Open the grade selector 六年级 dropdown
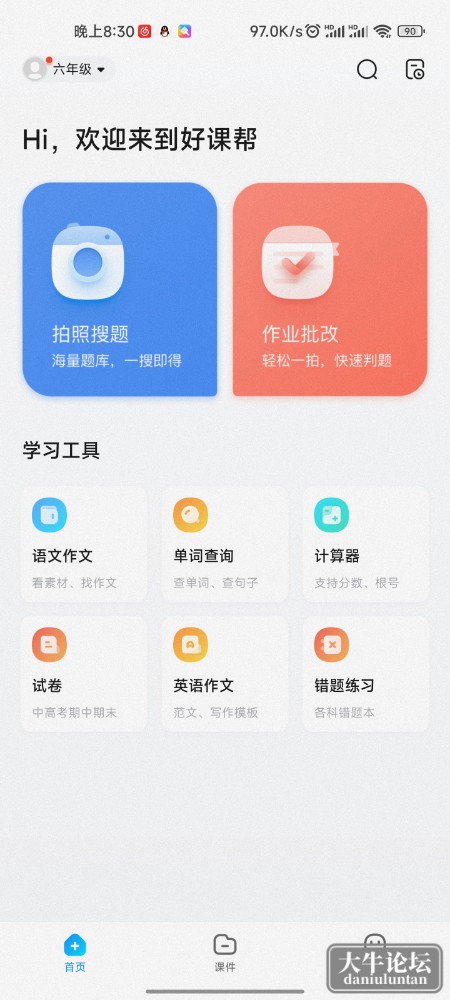Screen dimensions: 450x1000 (x=69, y=70)
